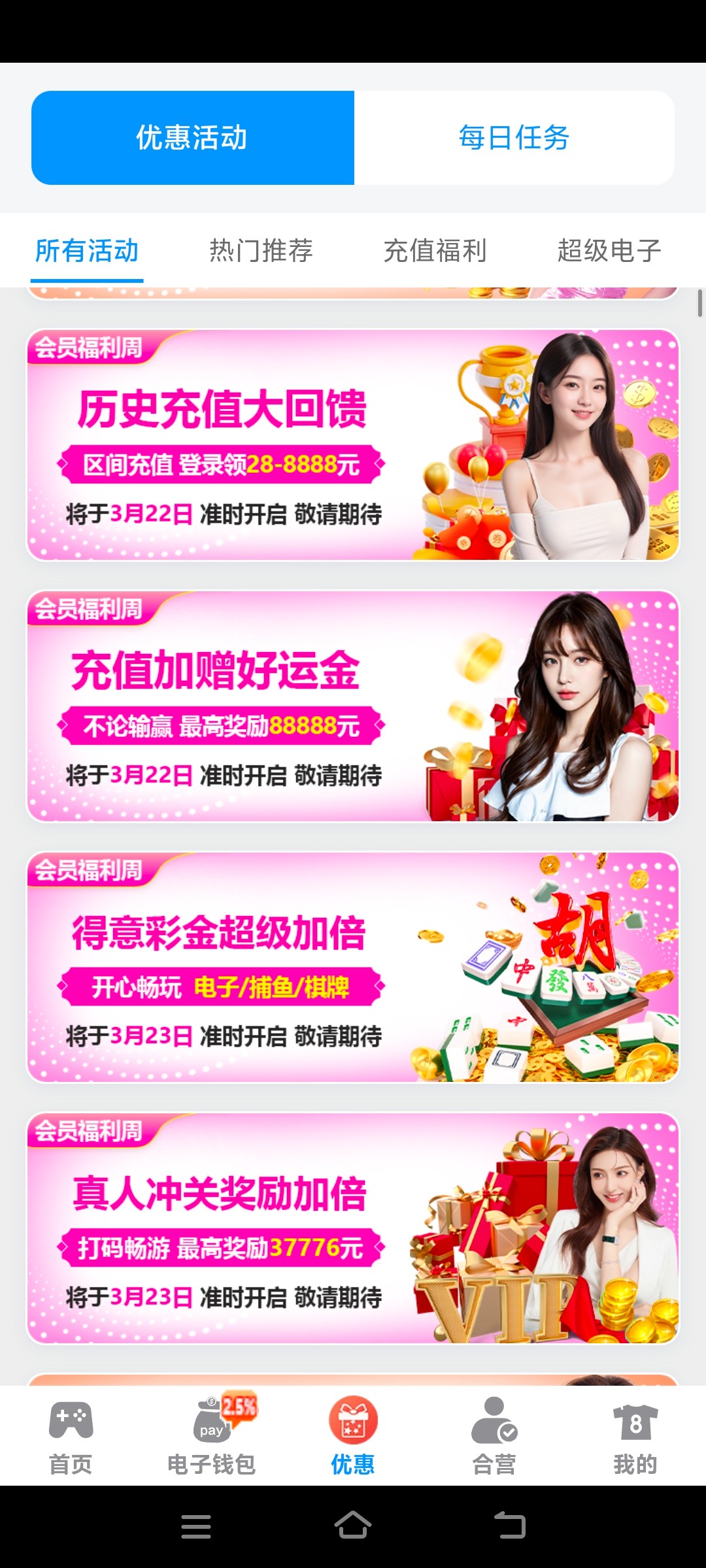This screenshot has width=706, height=1568.
Task: Go to the system home screen
Action: [353, 1526]
